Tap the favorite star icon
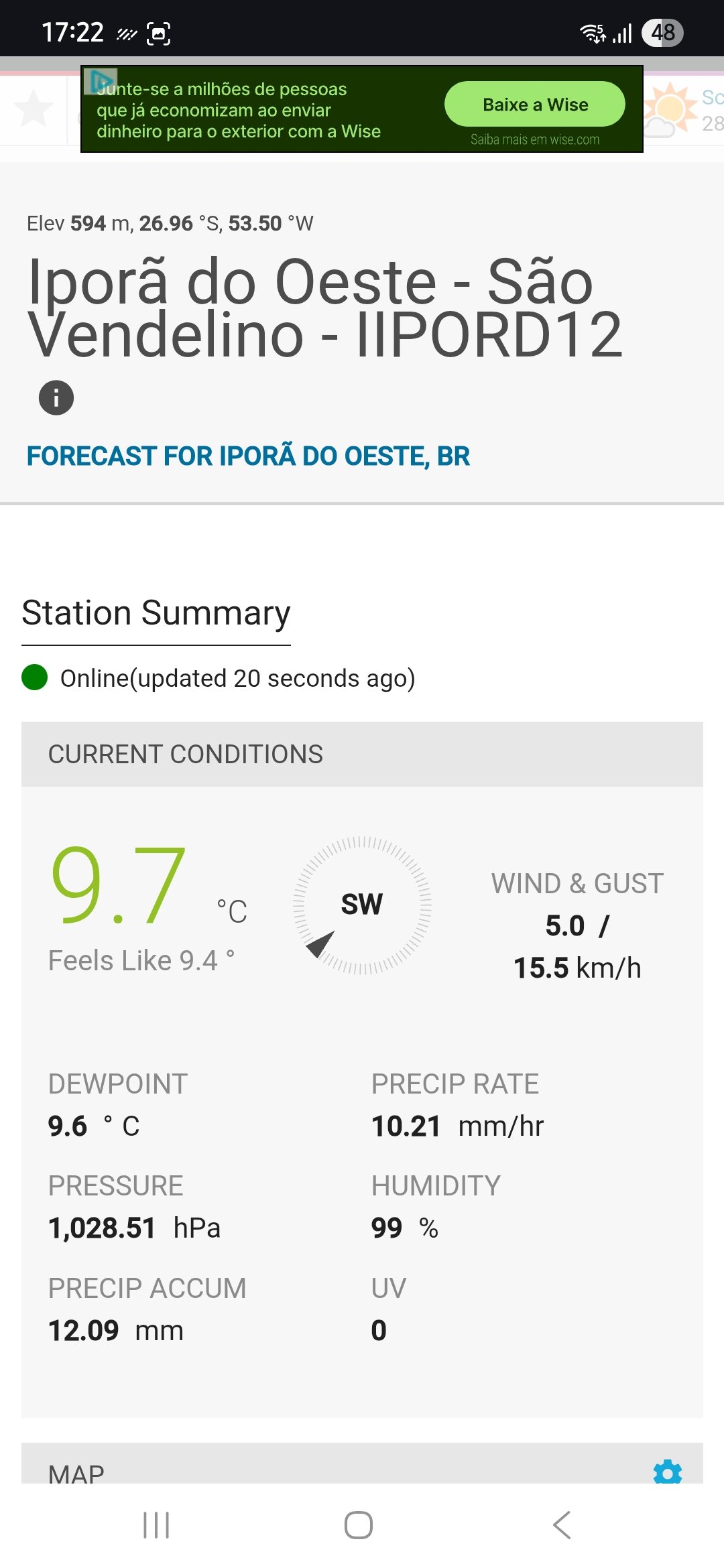Screen dimensions: 724x1568 [34, 109]
